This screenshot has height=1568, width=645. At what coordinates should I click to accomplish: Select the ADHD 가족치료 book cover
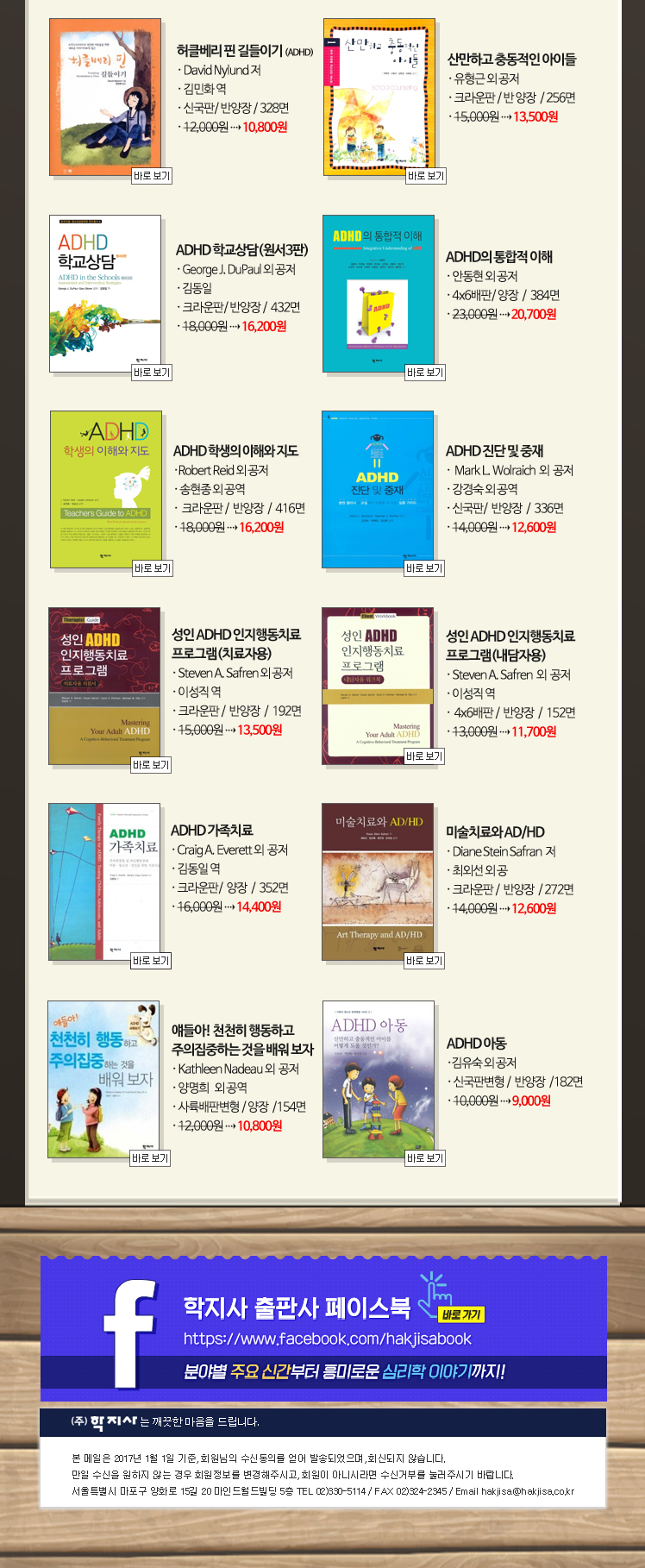(x=104, y=881)
